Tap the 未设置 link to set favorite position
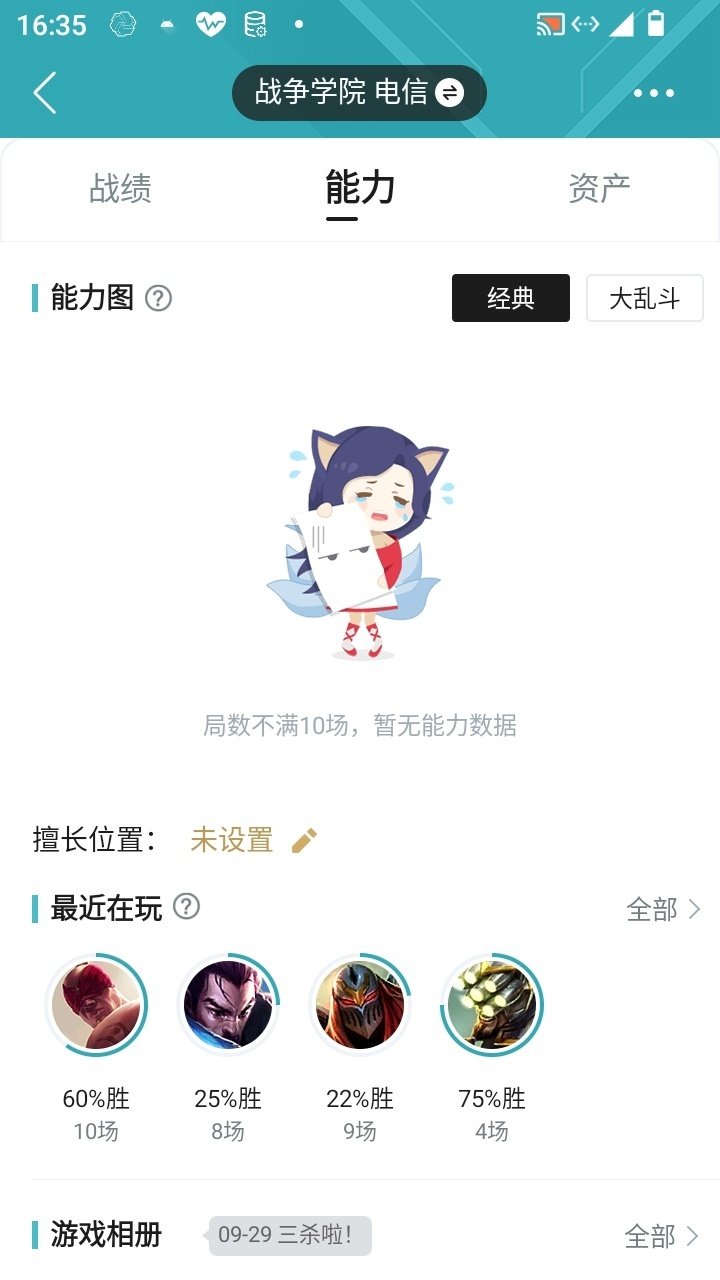 click(x=231, y=840)
